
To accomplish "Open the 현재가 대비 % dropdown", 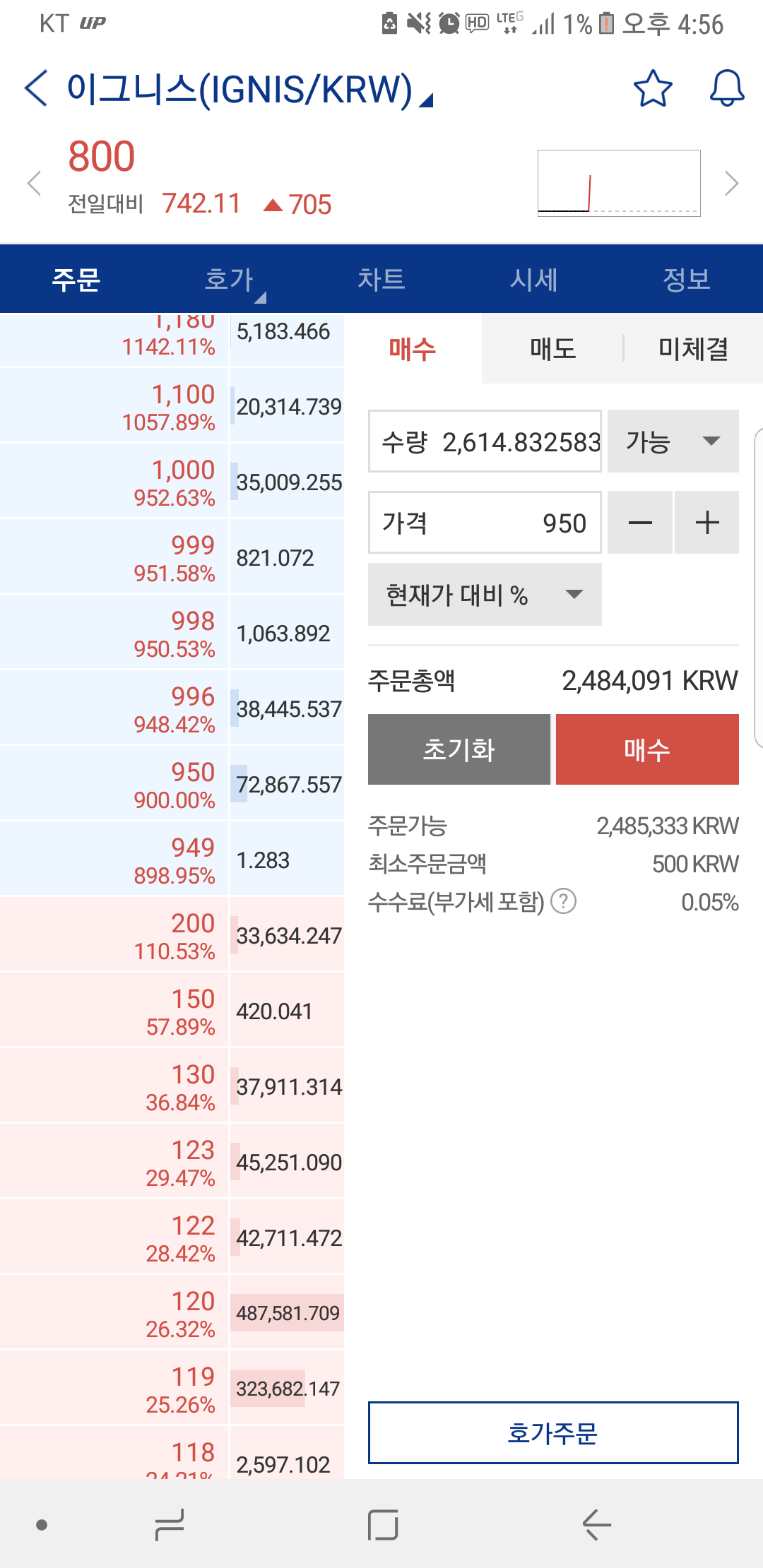I will click(484, 595).
